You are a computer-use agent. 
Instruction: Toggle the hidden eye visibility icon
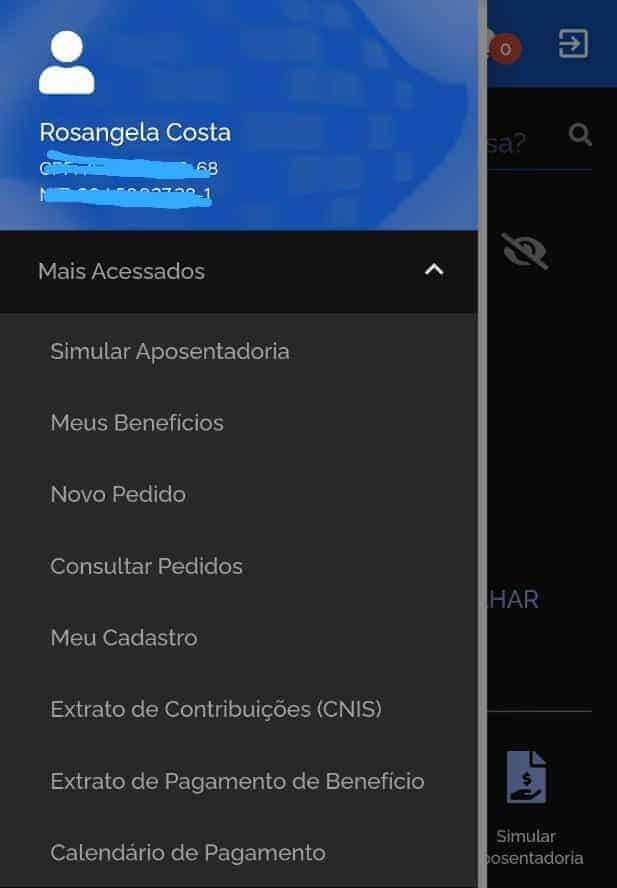click(x=525, y=251)
